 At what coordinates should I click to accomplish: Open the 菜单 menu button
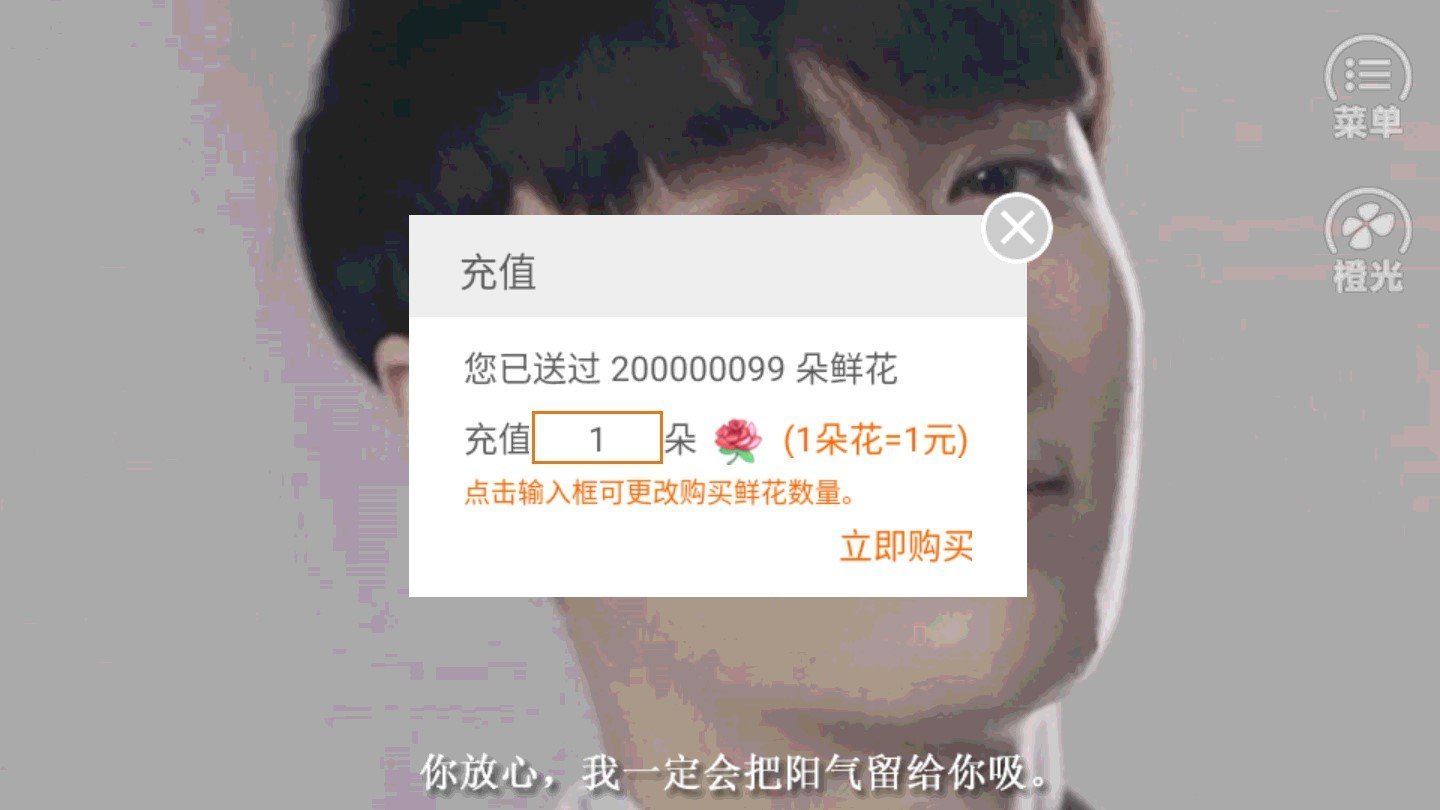point(1367,87)
